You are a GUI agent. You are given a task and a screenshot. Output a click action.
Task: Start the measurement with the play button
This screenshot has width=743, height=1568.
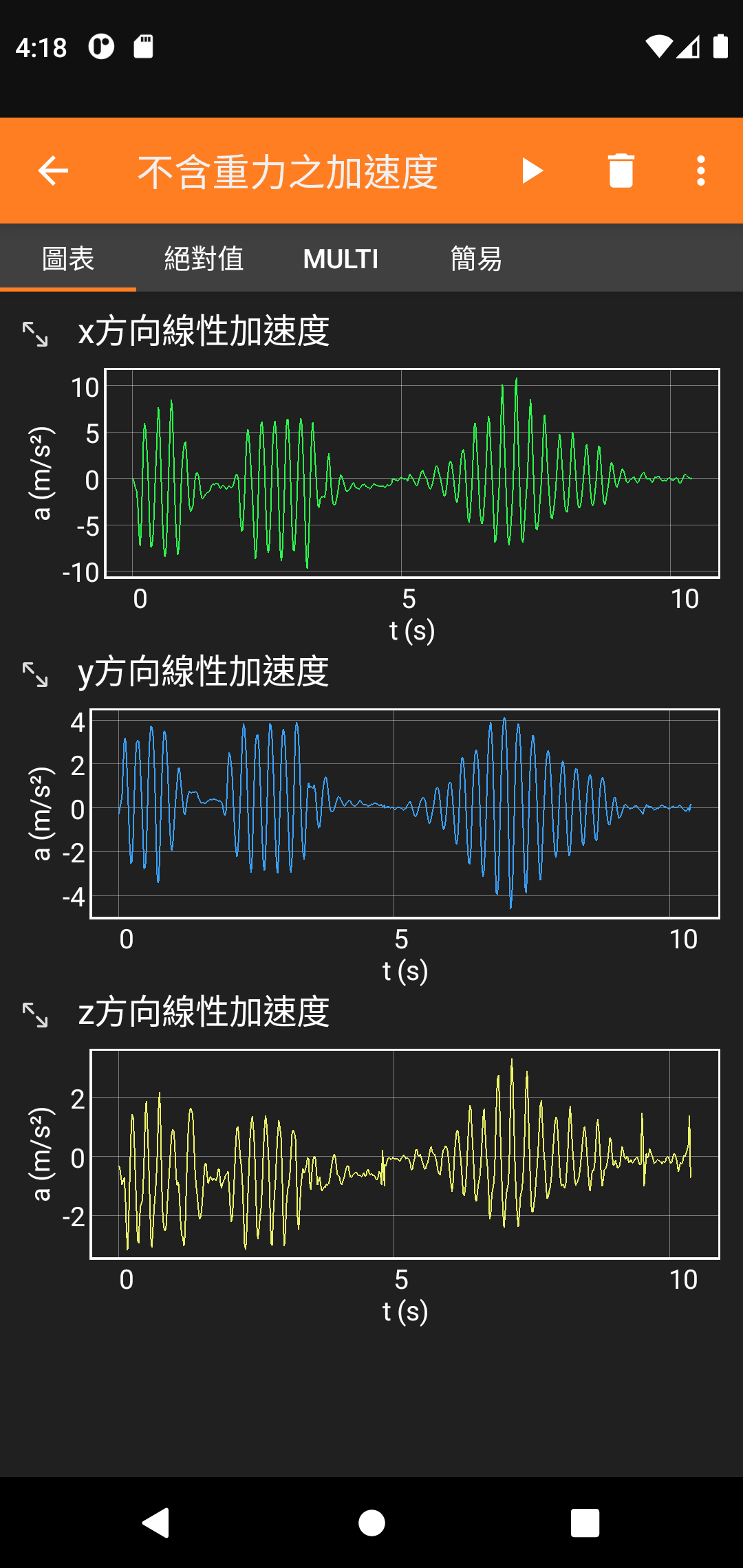coord(532,171)
